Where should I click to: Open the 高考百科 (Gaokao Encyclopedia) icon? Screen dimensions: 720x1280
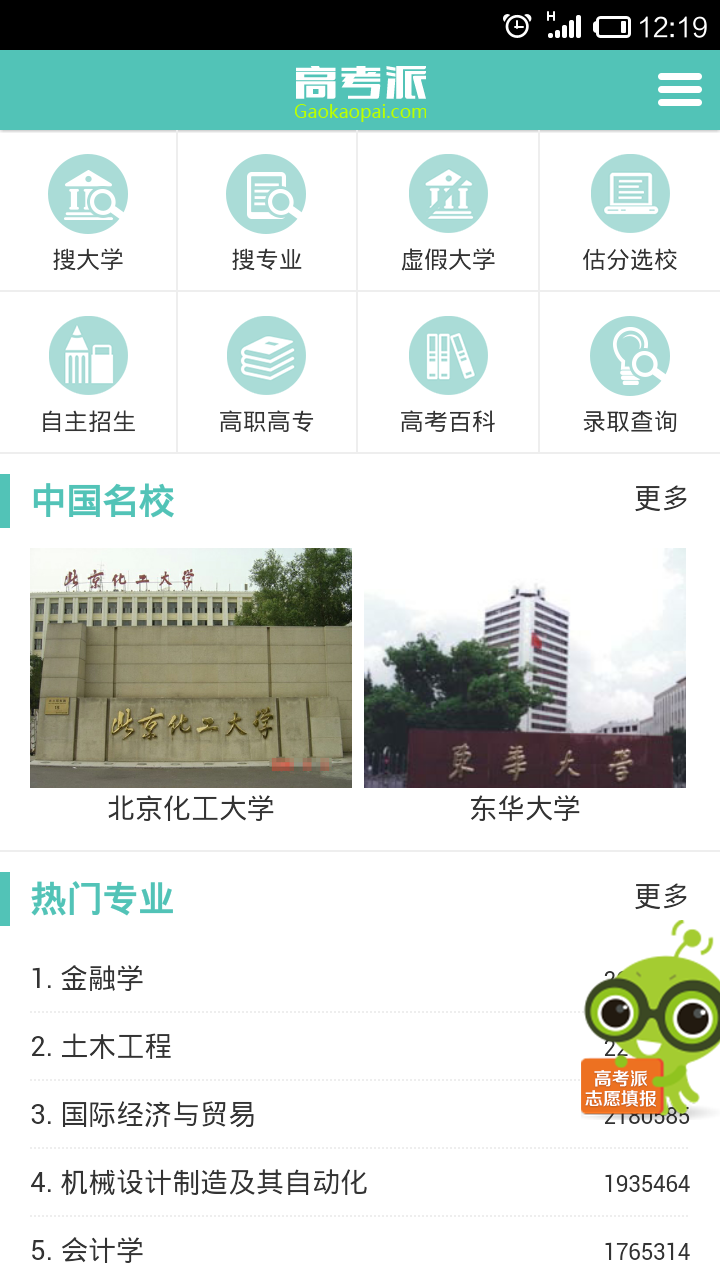(448, 355)
